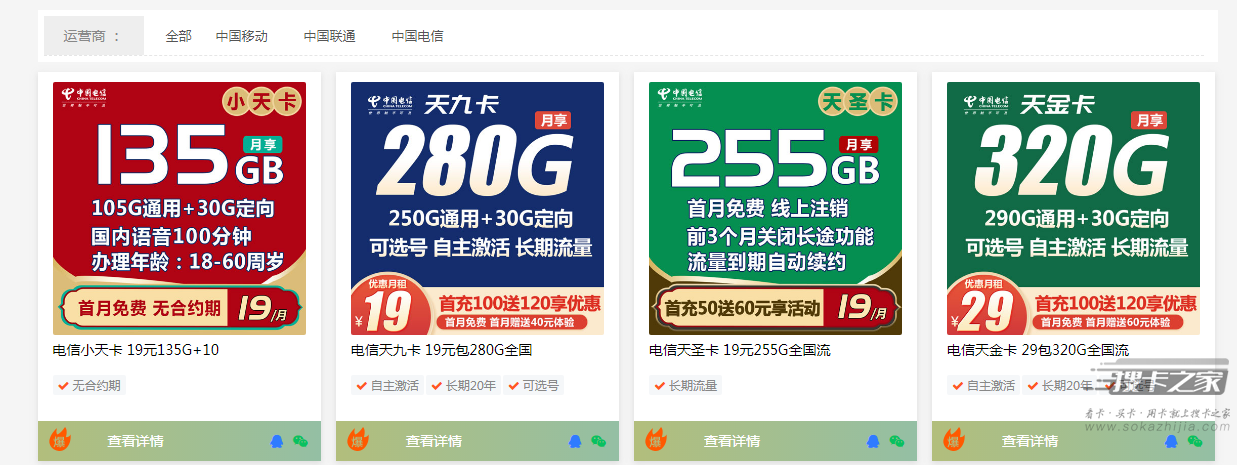Open the 电信天金卡 320G card image
The width and height of the screenshot is (1237, 465).
coord(1073,208)
